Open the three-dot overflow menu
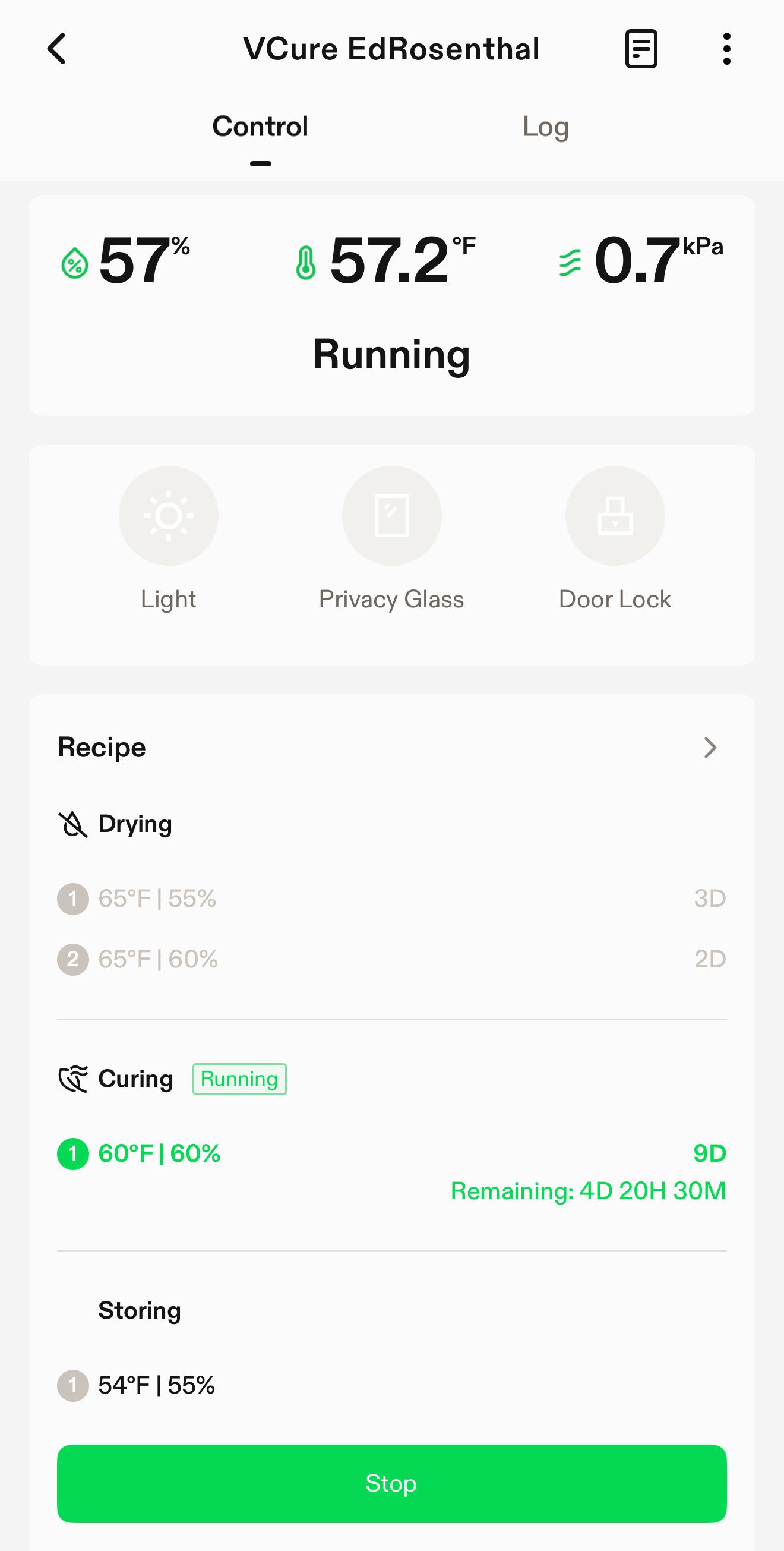The image size is (784, 1551). tap(727, 49)
